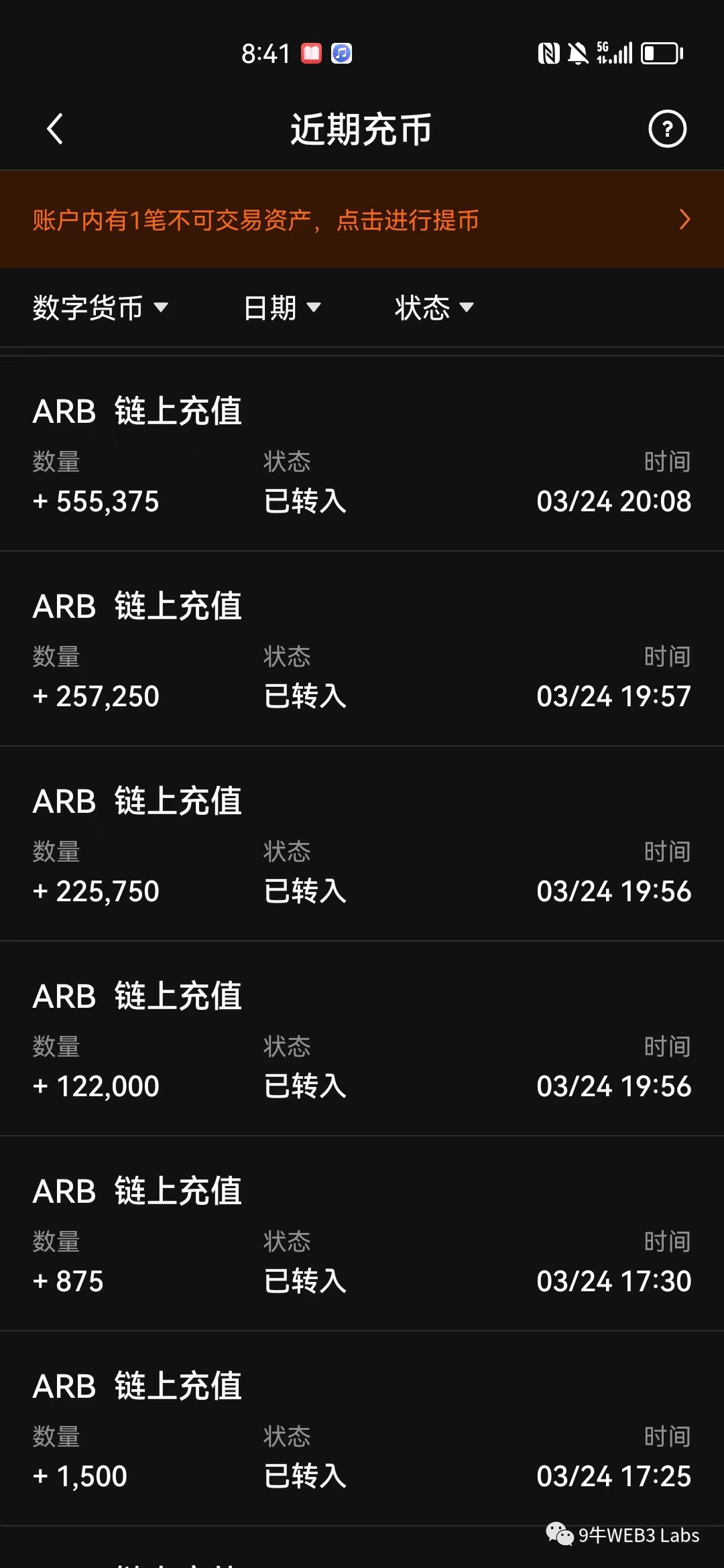
Task: Open the 不可交易资产 withdrawal banner
Action: pyautogui.click(x=362, y=220)
